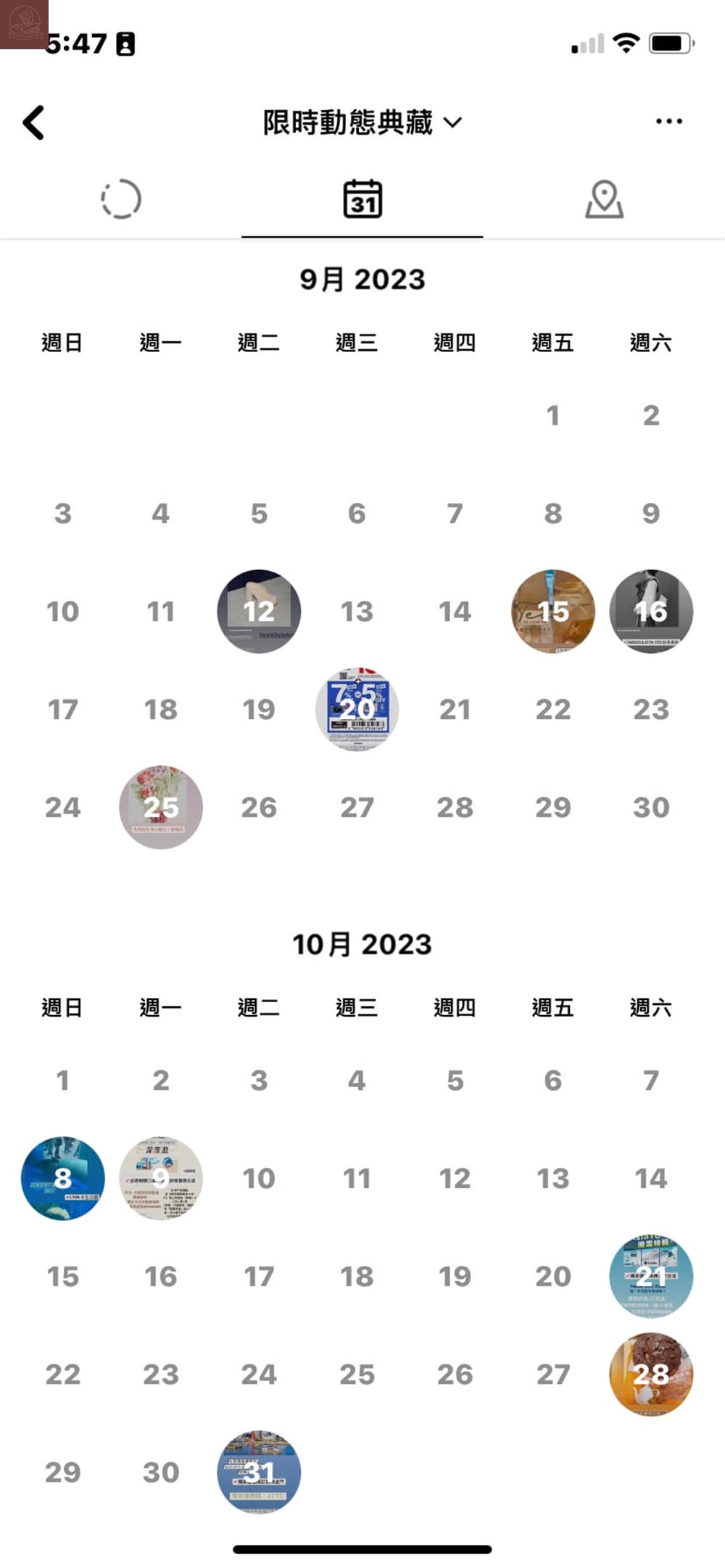Open the story archive calendar tab icon
725x1568 pixels.
[362, 199]
